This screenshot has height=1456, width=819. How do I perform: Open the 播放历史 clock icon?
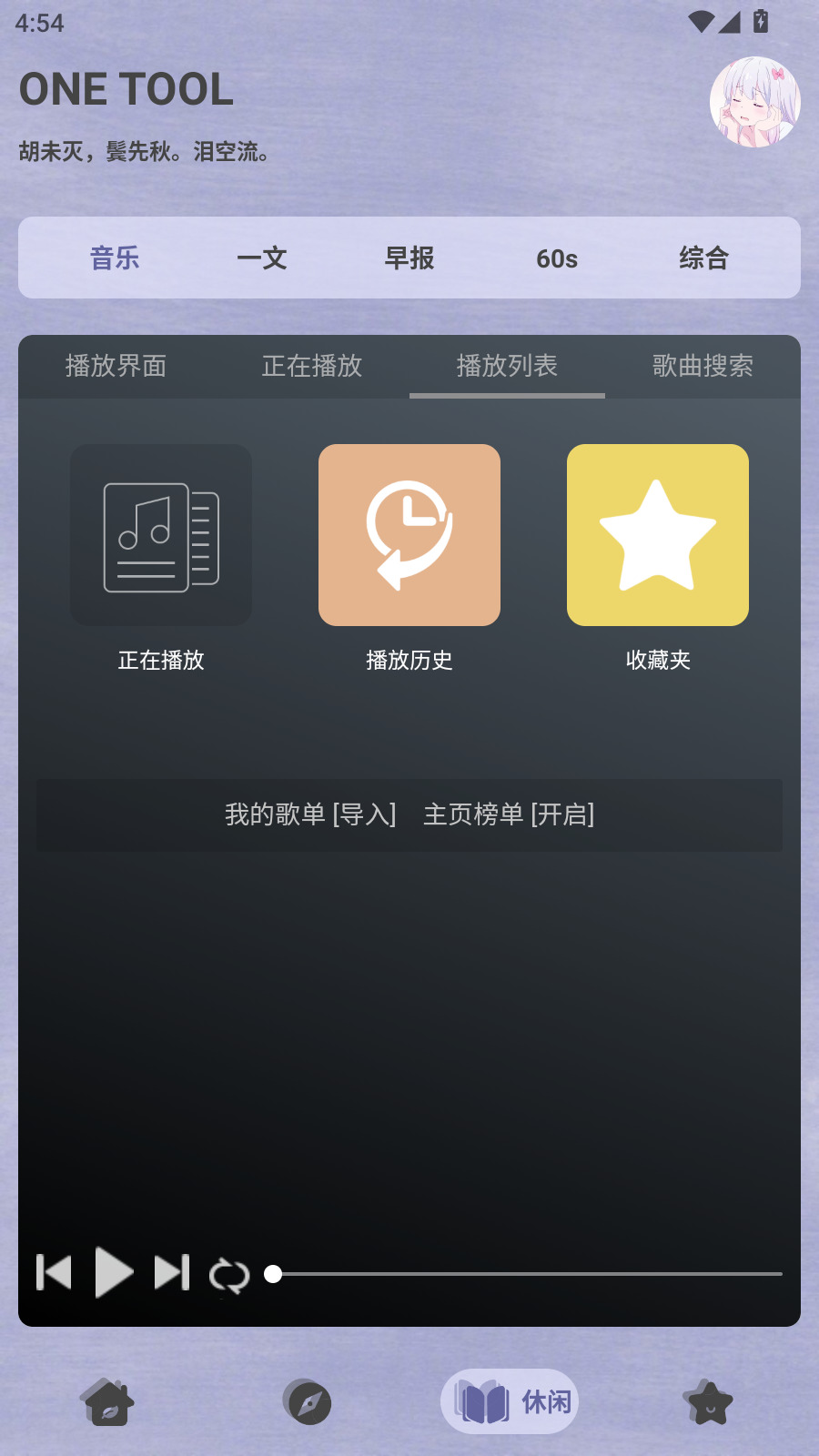coord(409,534)
